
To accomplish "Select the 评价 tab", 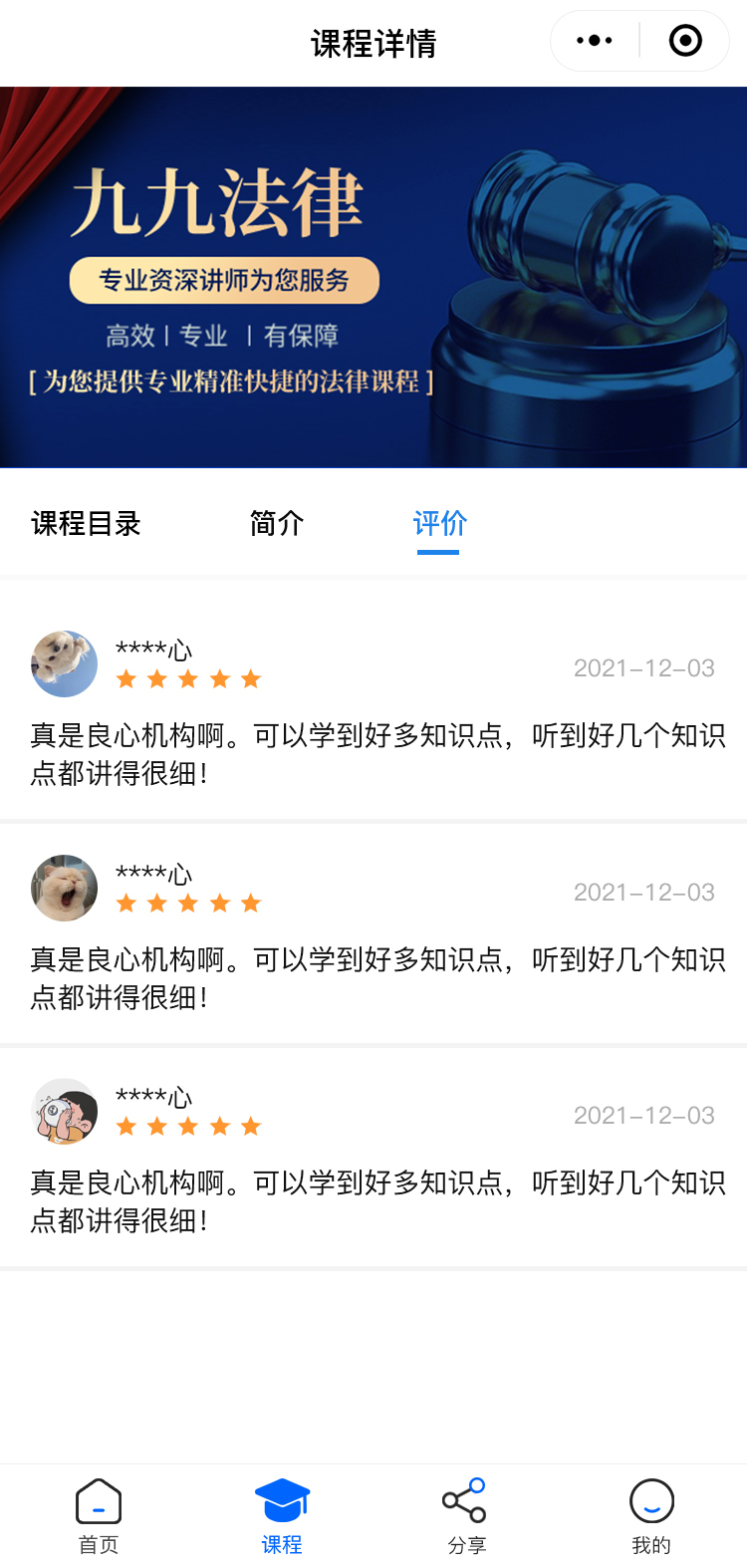I will (x=439, y=524).
